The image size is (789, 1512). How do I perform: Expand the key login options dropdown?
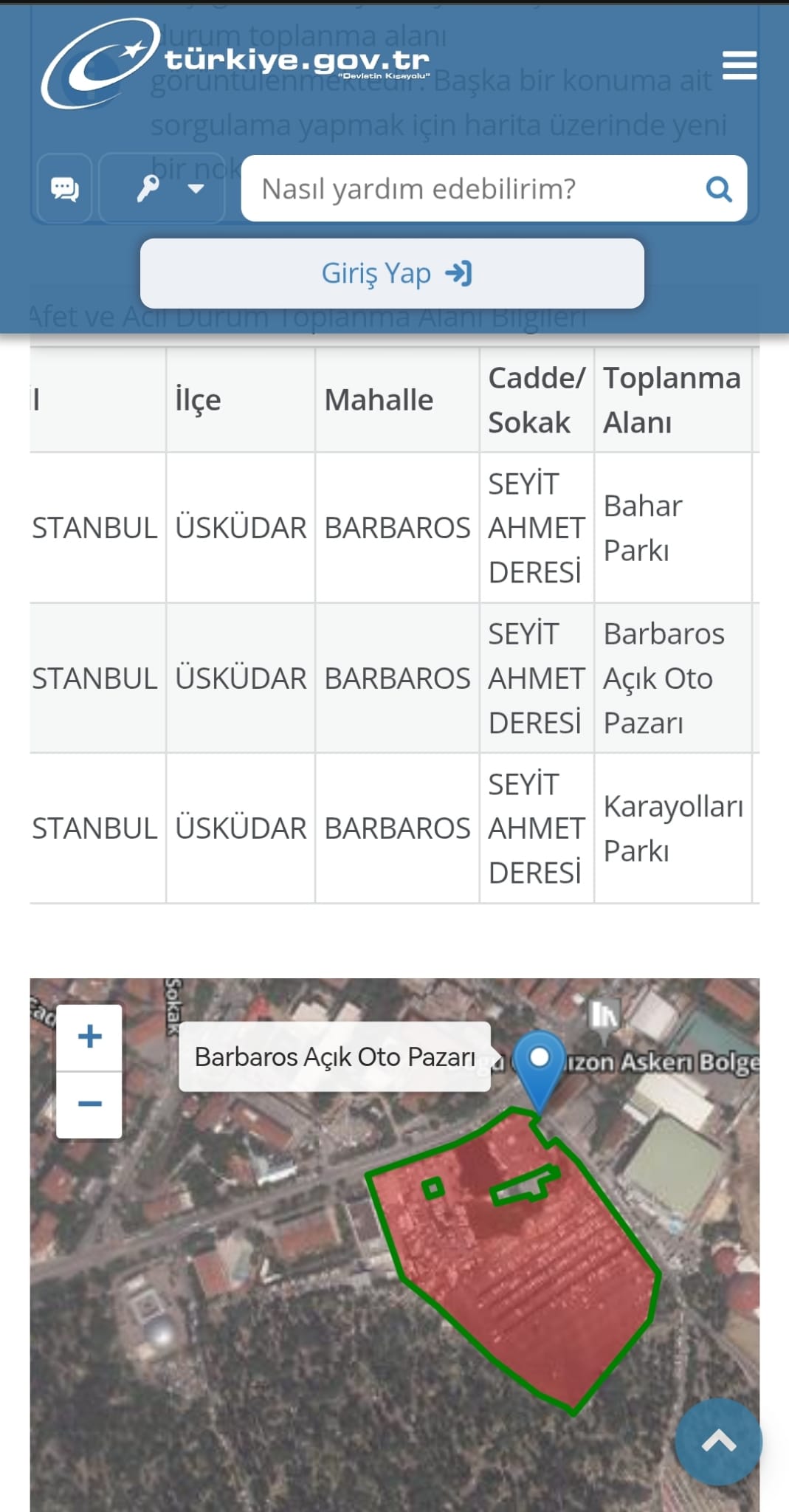coord(162,189)
